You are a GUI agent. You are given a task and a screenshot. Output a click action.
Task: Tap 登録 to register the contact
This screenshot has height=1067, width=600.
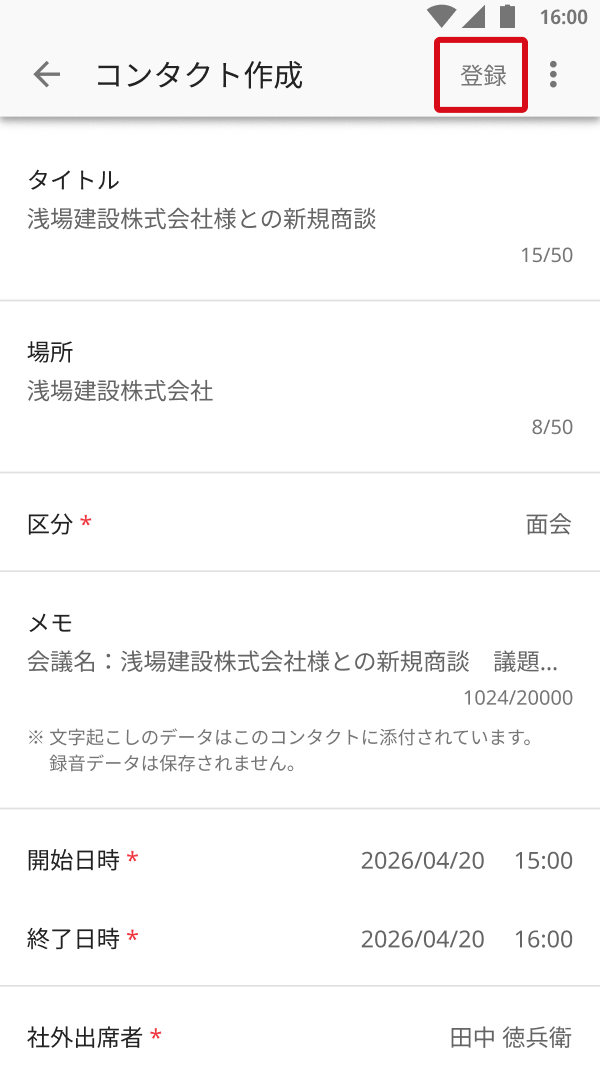coord(482,75)
